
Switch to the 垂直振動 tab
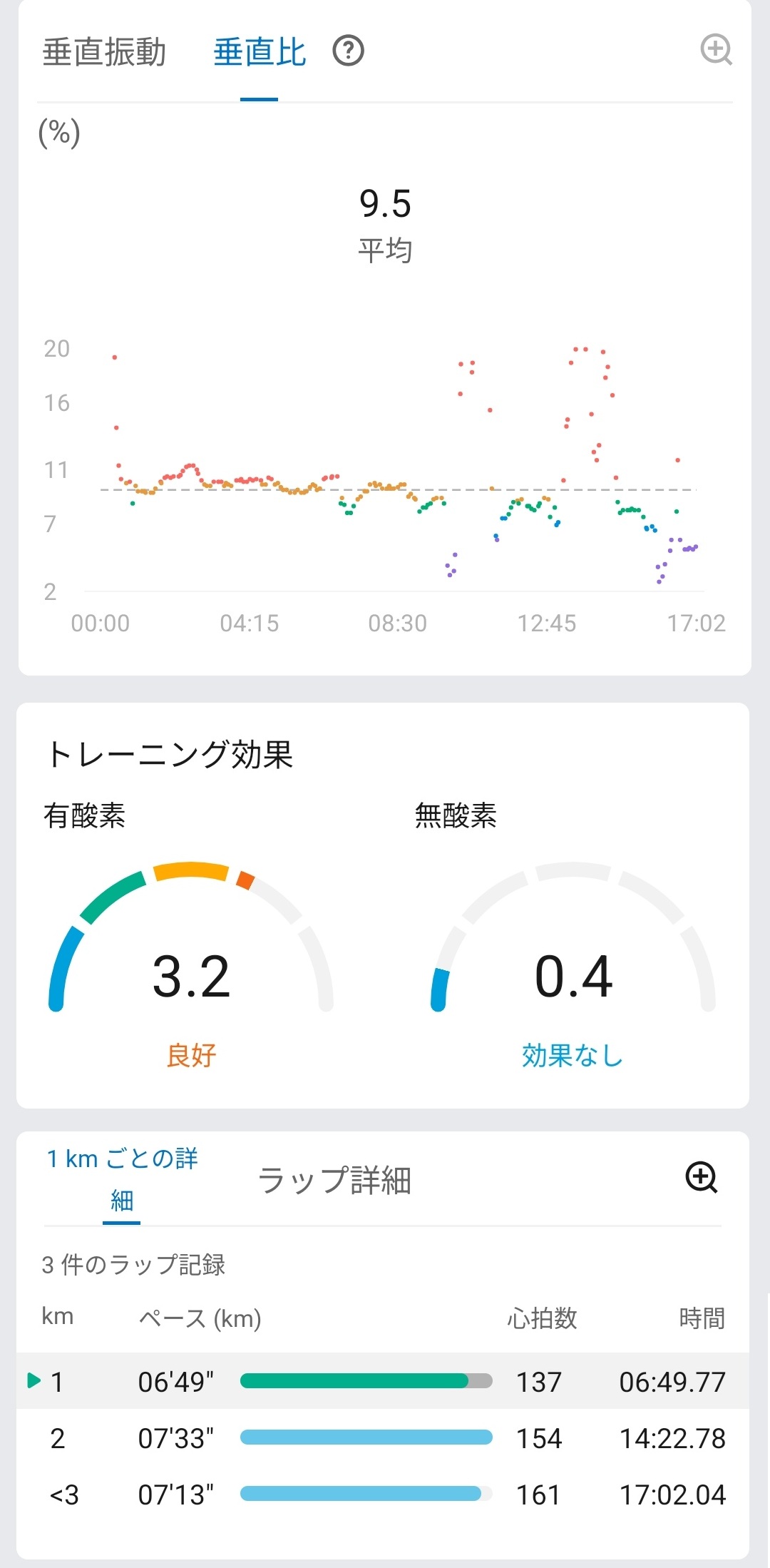[x=104, y=53]
